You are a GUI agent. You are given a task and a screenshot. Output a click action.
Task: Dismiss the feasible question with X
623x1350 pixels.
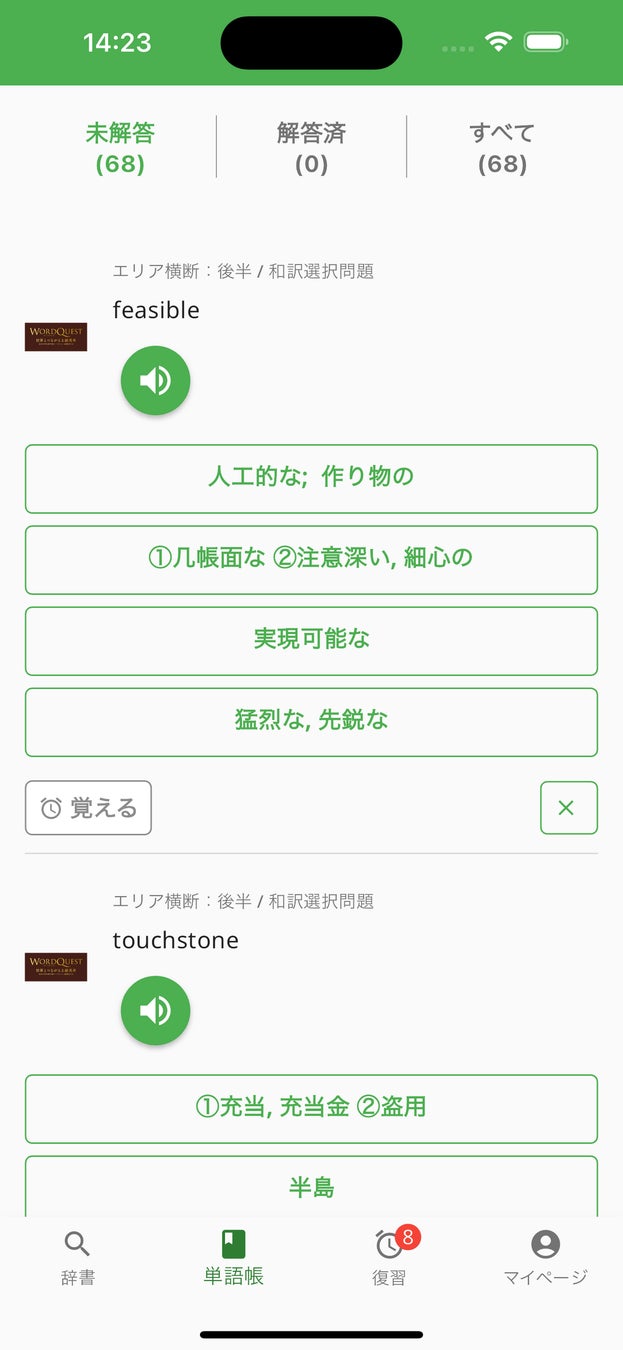[x=568, y=808]
